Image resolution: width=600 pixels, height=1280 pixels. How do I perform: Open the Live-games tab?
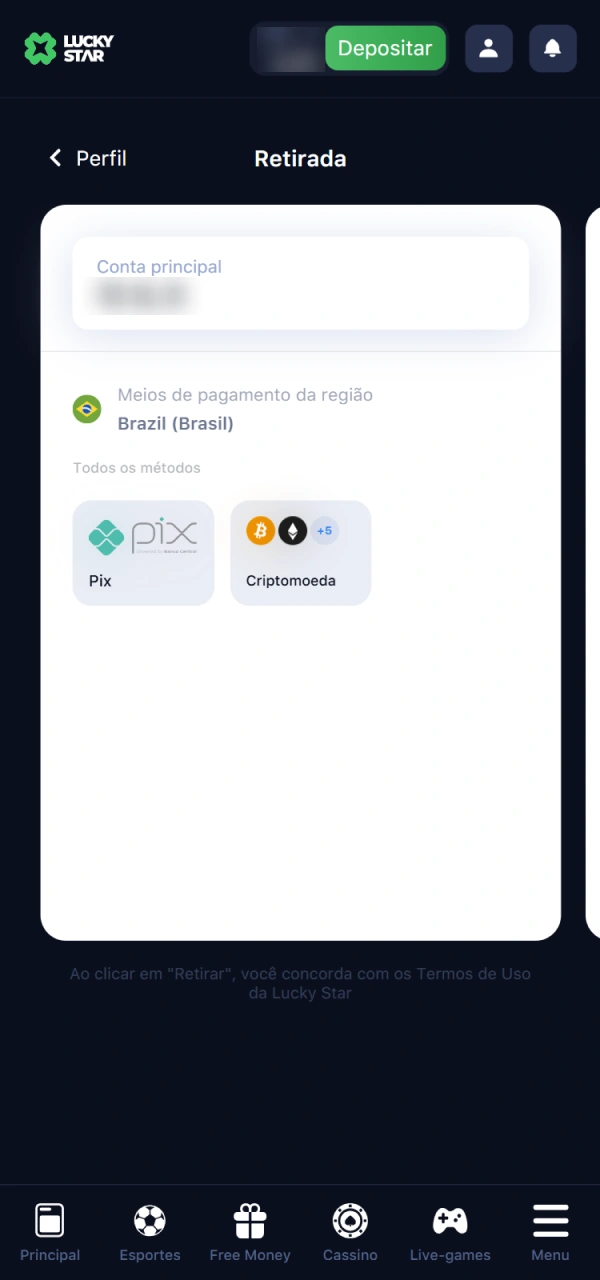(x=450, y=1233)
